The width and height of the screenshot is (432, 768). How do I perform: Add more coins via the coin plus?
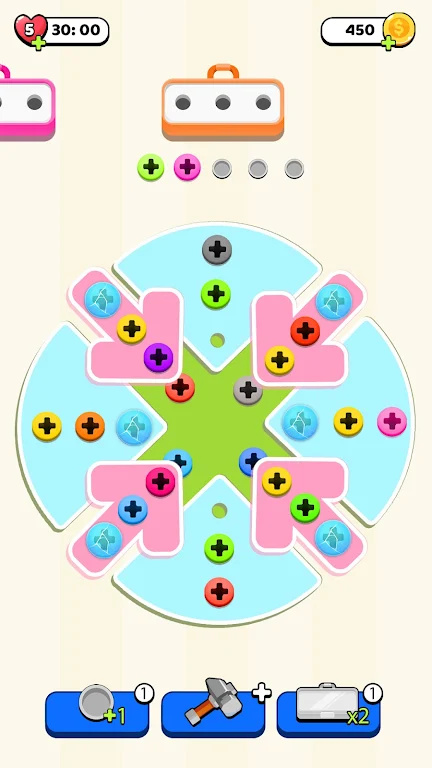[388, 43]
